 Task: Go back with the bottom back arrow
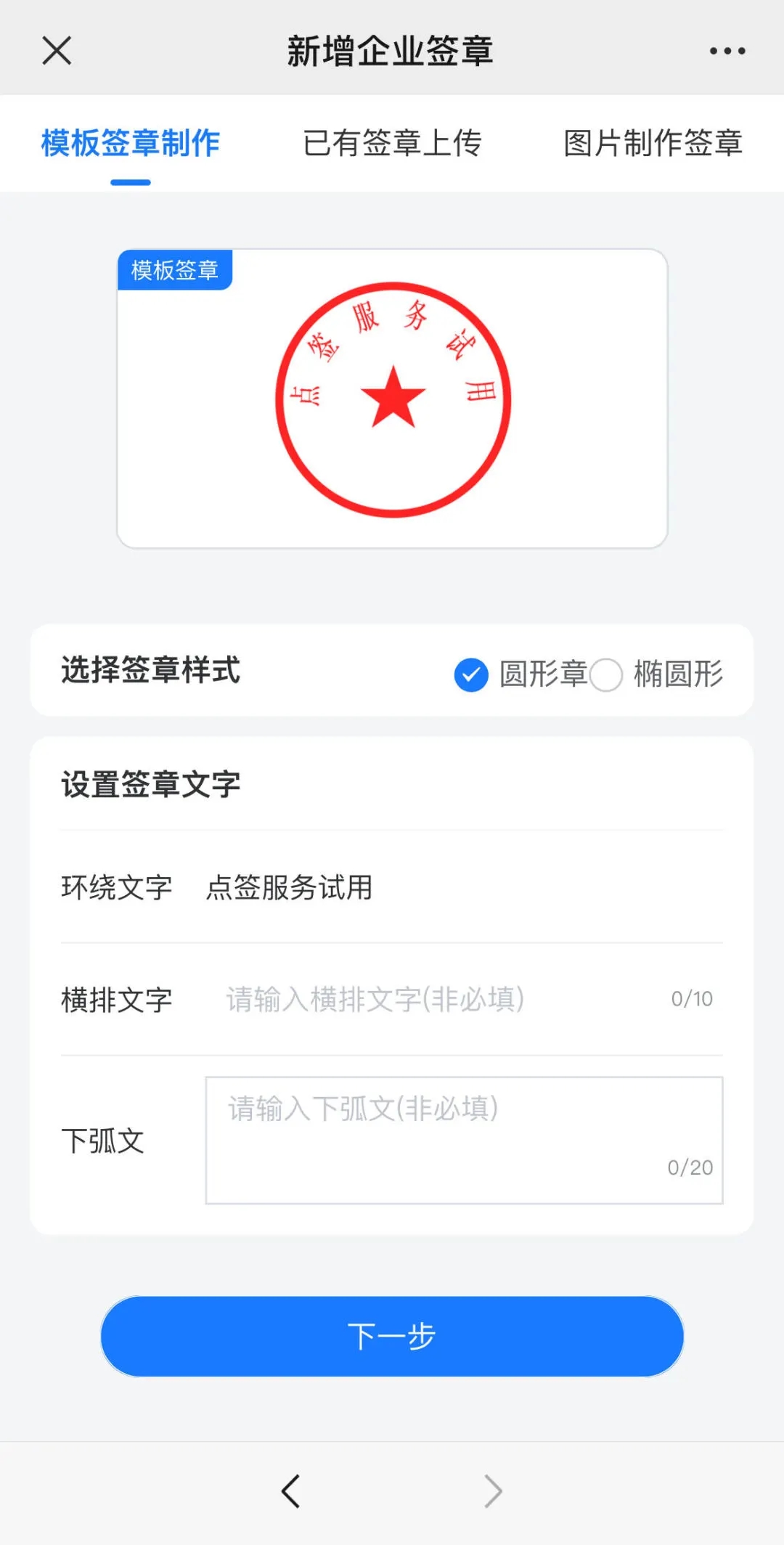[291, 1491]
